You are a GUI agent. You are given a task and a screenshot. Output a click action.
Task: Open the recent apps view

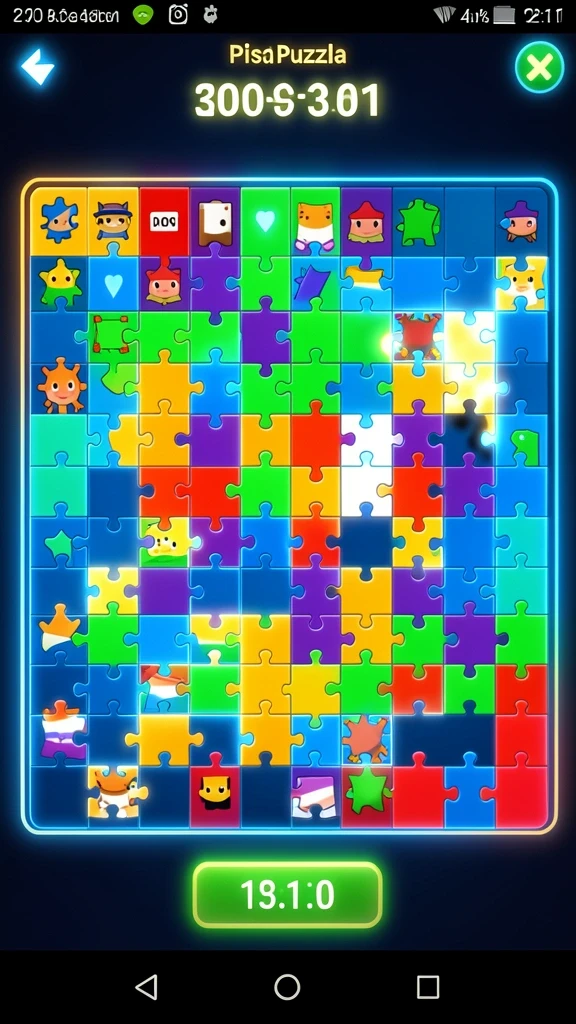428,987
